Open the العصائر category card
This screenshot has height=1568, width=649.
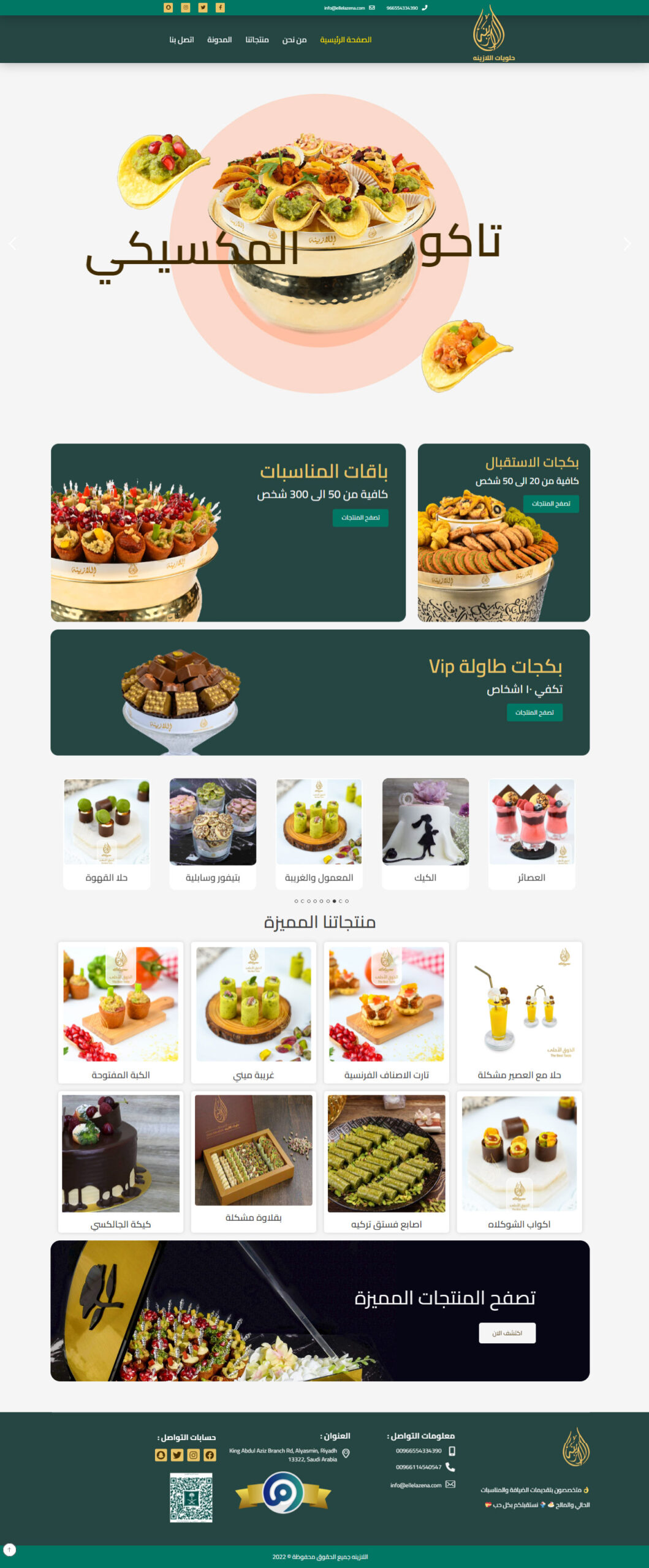[531, 833]
